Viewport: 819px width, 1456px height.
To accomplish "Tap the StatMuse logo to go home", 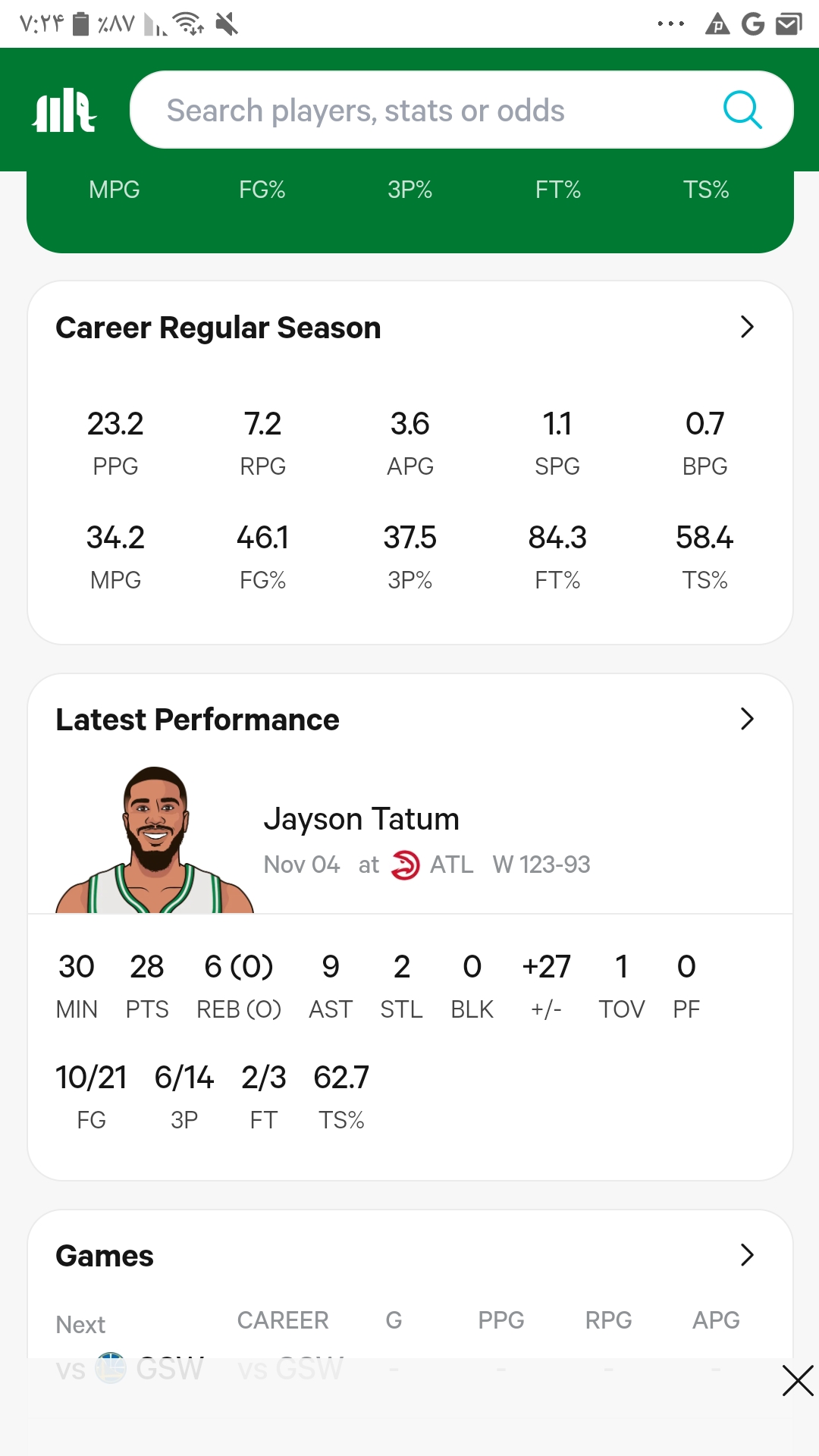I will (64, 111).
